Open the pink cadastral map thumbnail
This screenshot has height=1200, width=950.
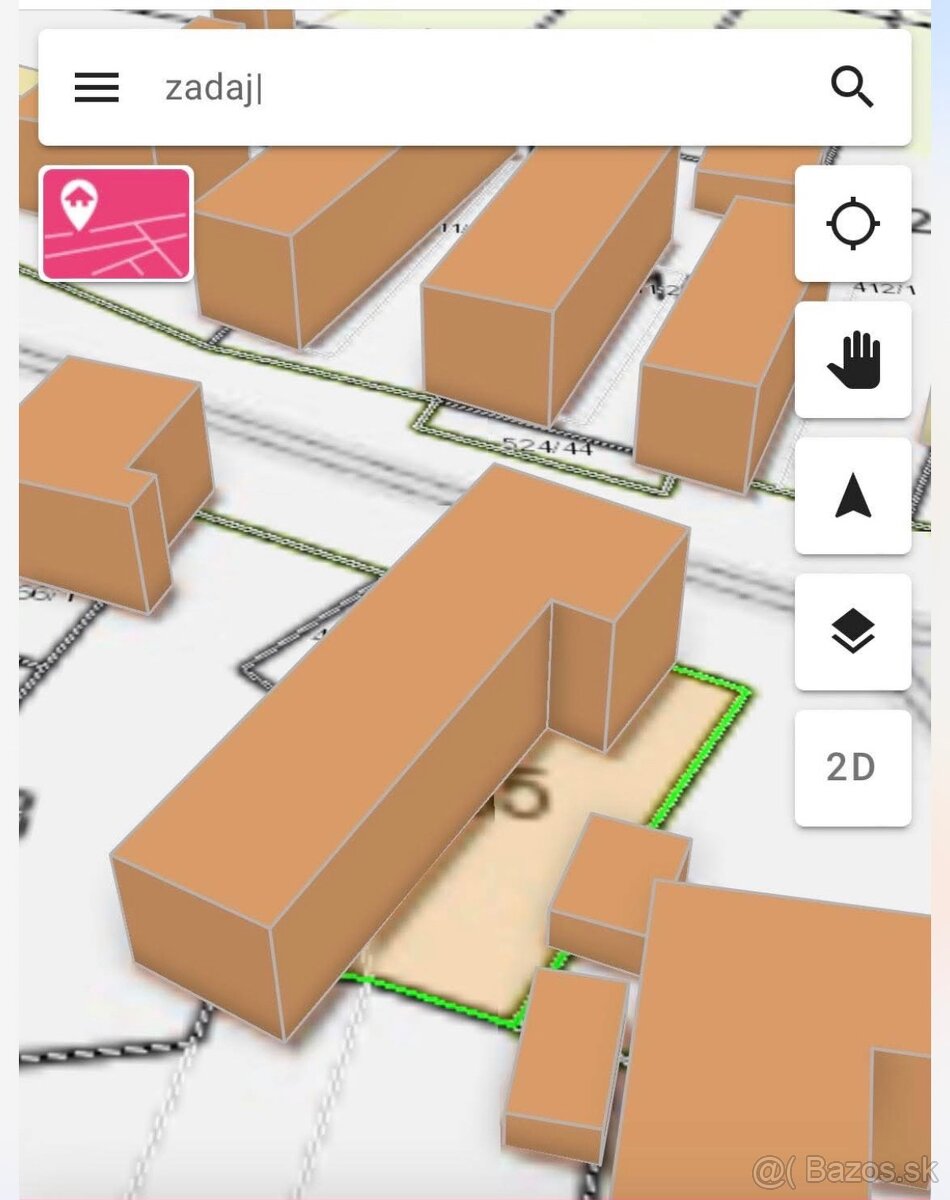[116, 224]
